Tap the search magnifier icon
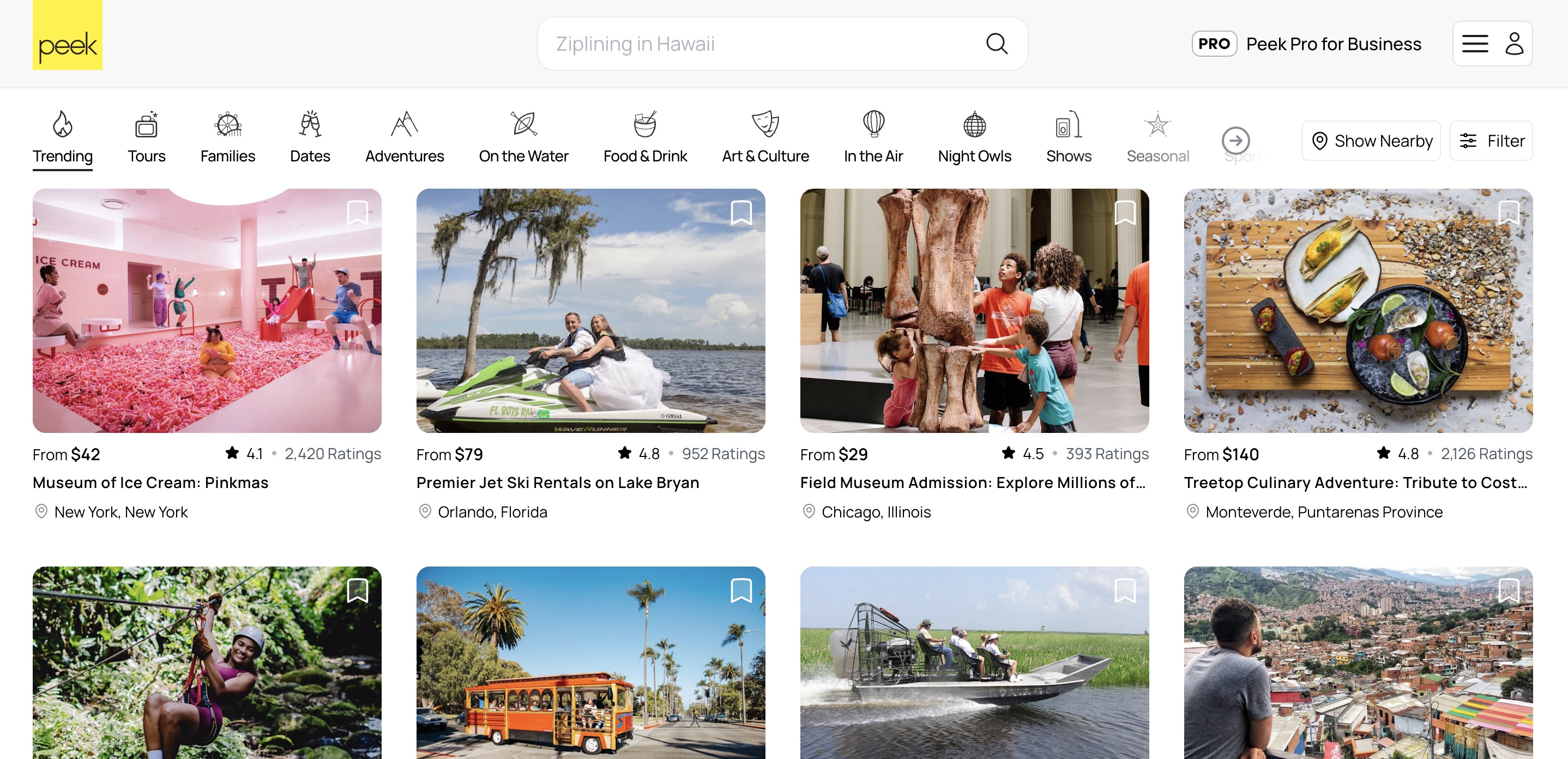 pyautogui.click(x=997, y=44)
